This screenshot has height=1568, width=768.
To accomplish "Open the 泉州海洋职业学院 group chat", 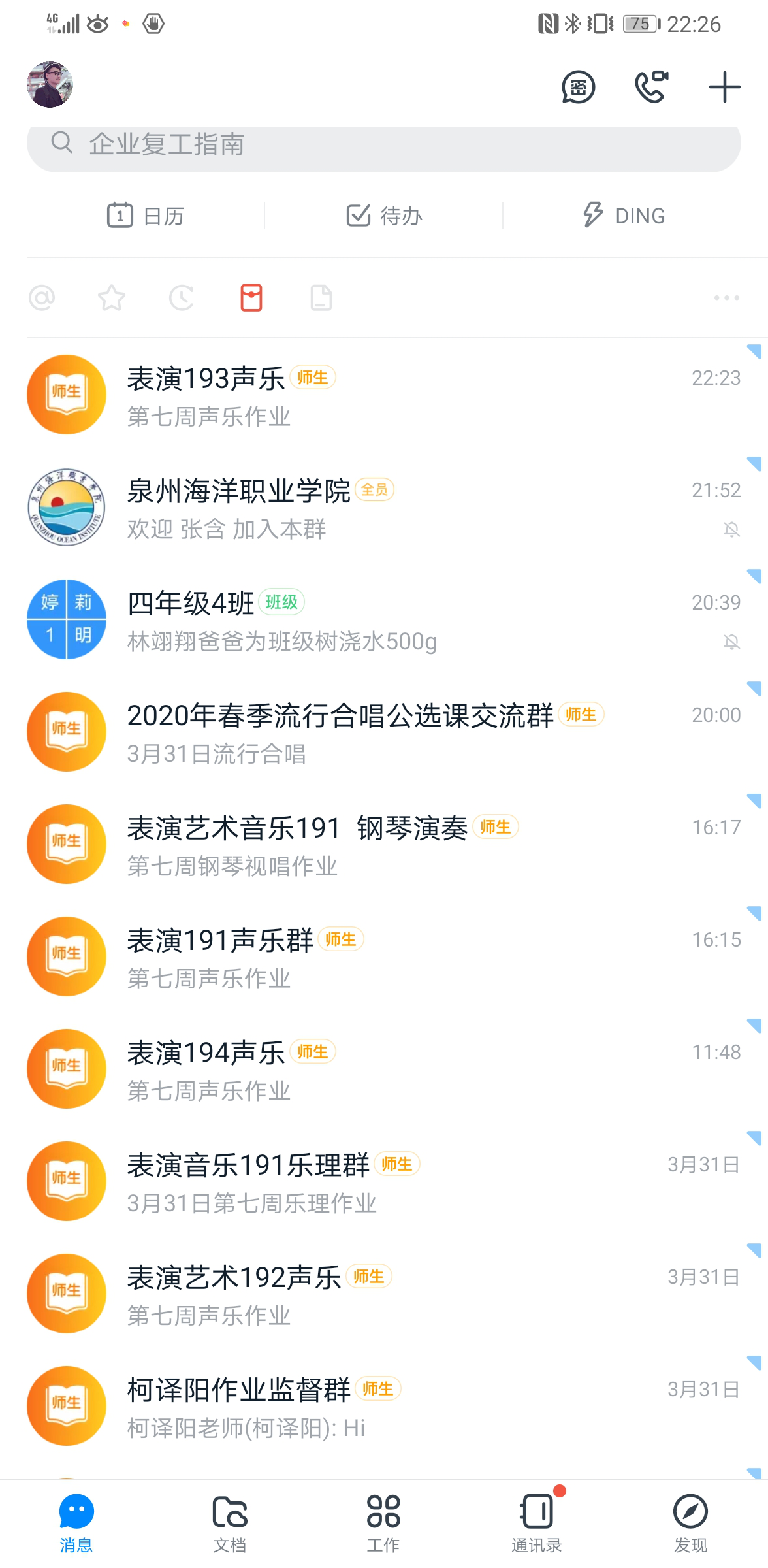I will coord(383,507).
